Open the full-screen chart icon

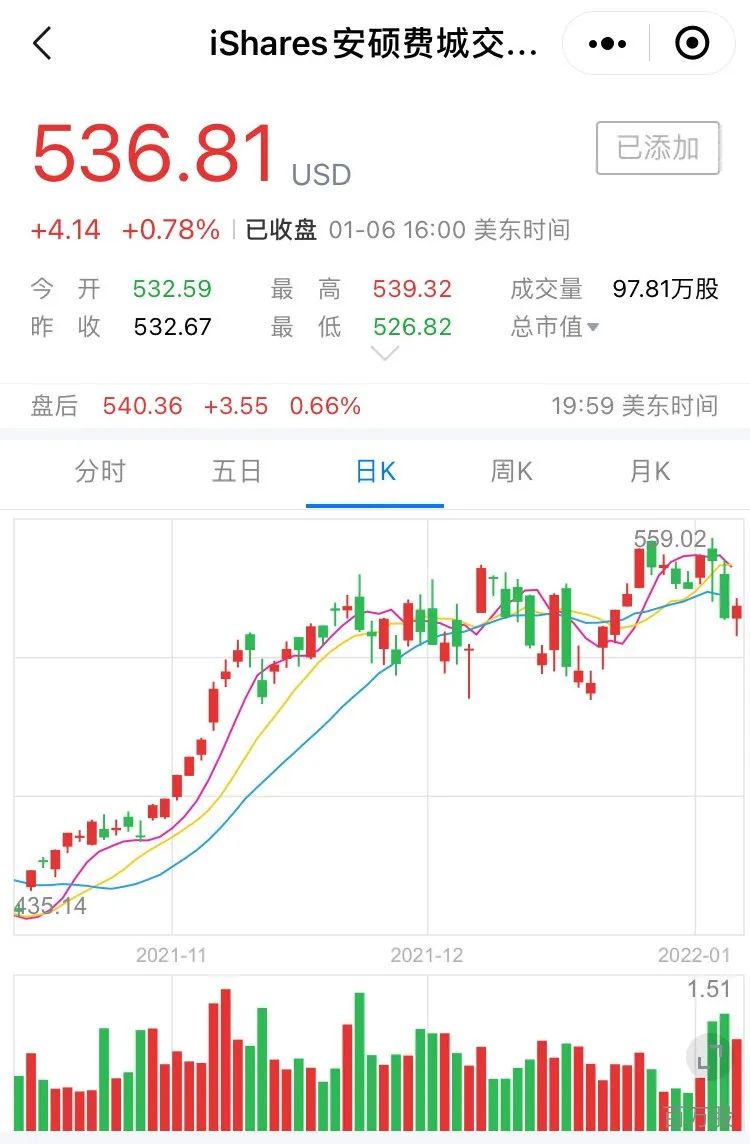tap(708, 1056)
